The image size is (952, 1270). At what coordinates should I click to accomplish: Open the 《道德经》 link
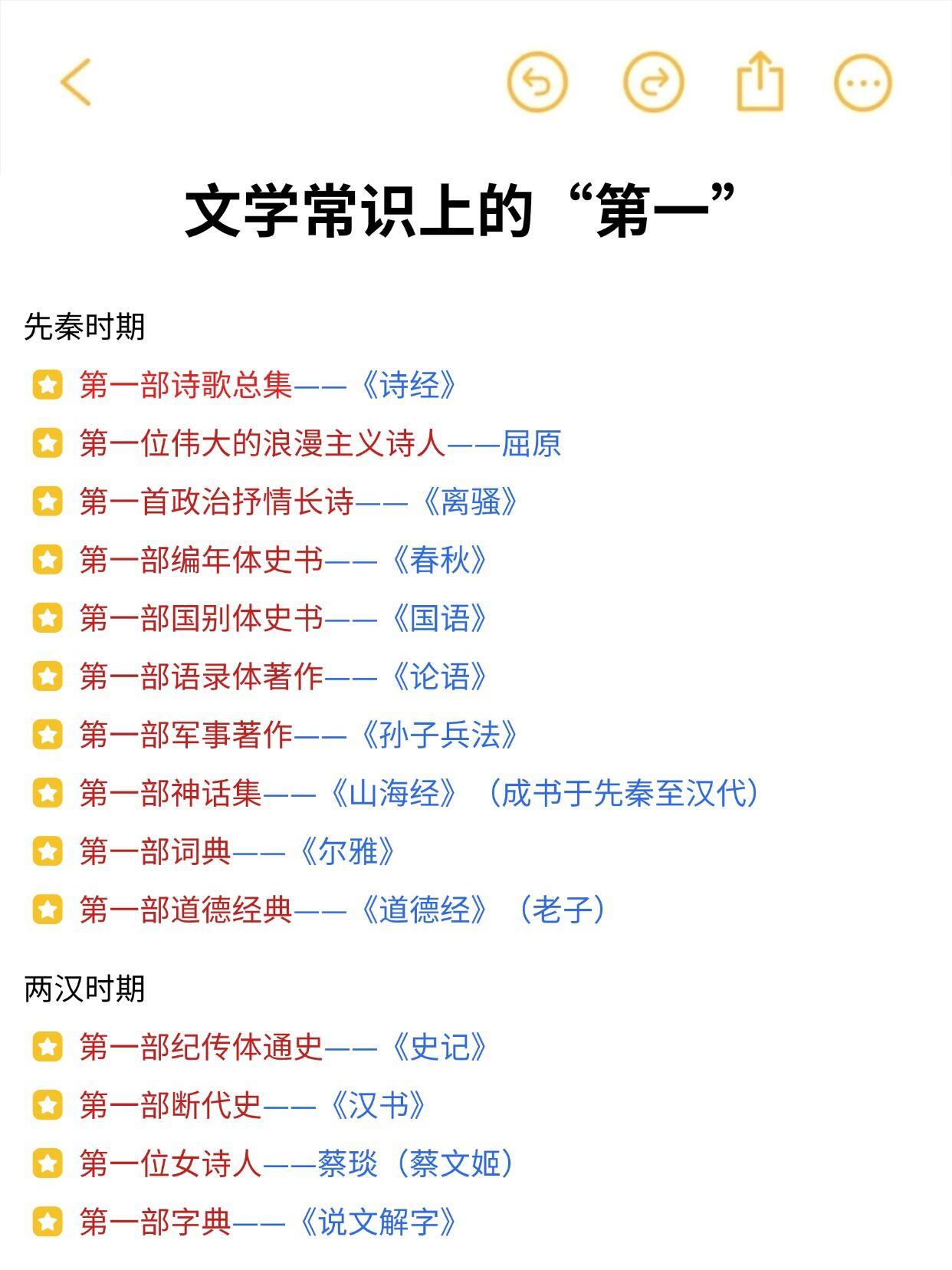[x=425, y=910]
